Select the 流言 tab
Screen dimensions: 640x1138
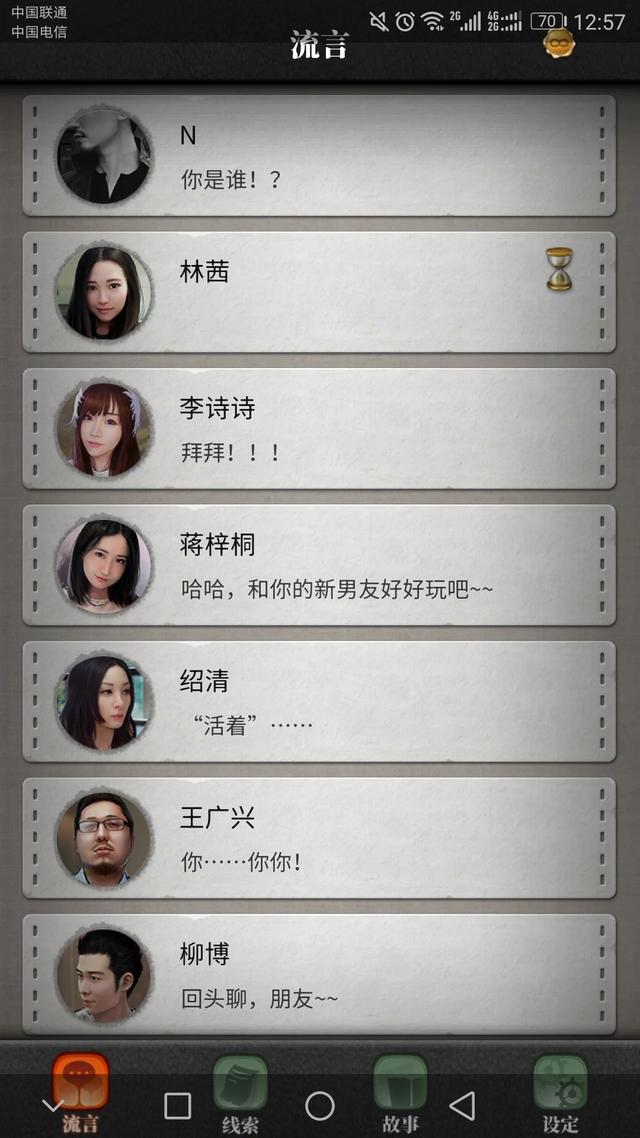point(81,1094)
